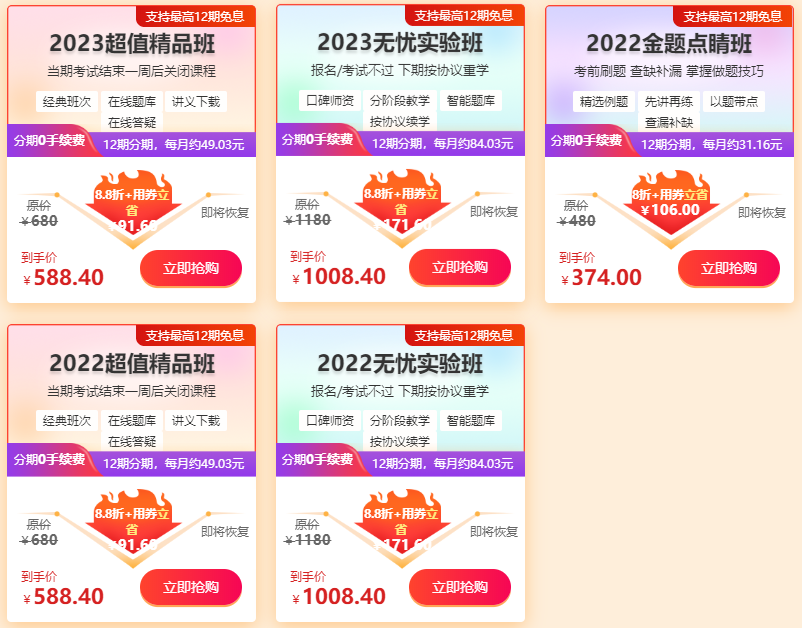Tap 立即抢购 for 2022无忧实验班
Image resolution: width=802 pixels, height=628 pixels.
(x=459, y=587)
